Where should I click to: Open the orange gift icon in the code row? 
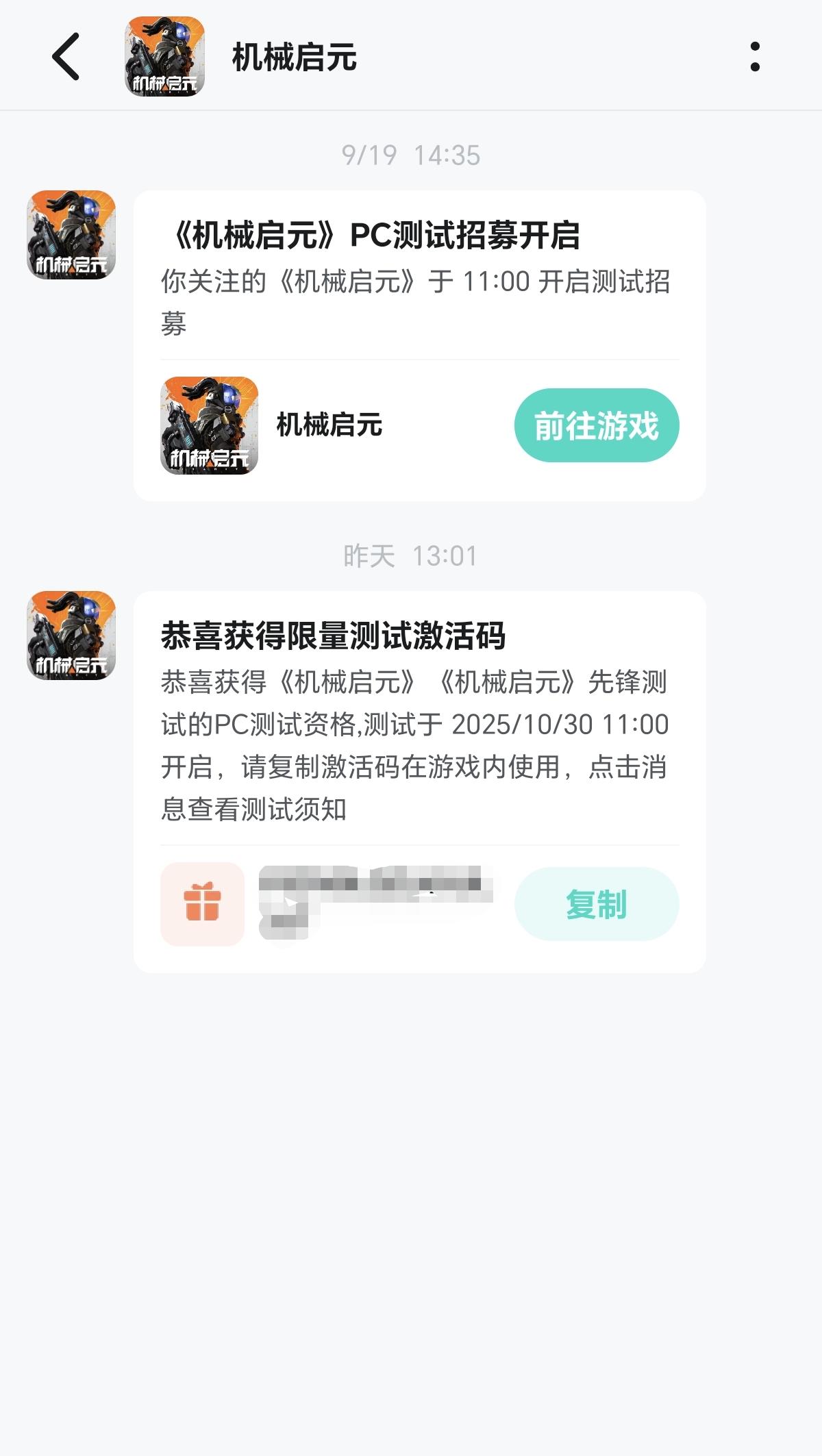201,904
